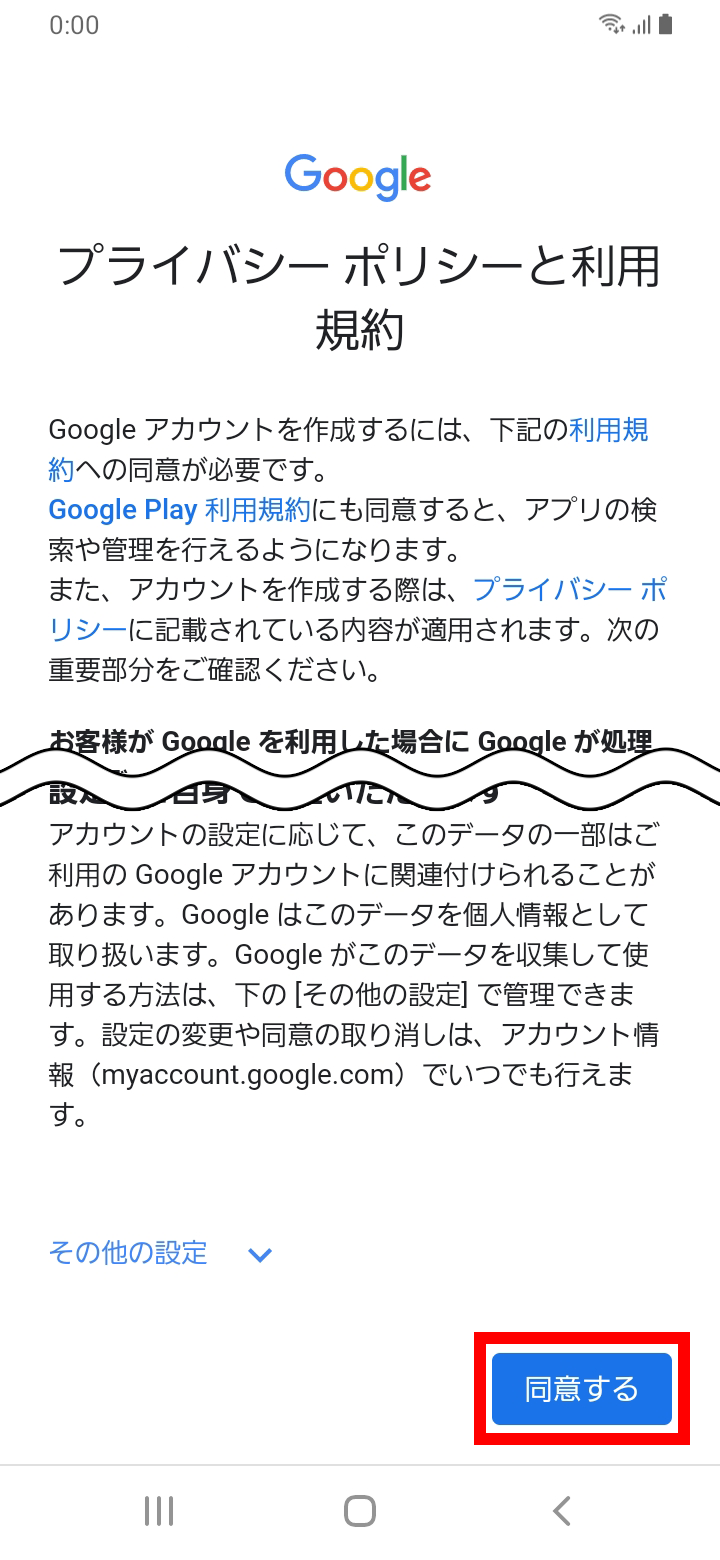Tap the 同意する agree button
The height and width of the screenshot is (1560, 720).
coord(581,1389)
